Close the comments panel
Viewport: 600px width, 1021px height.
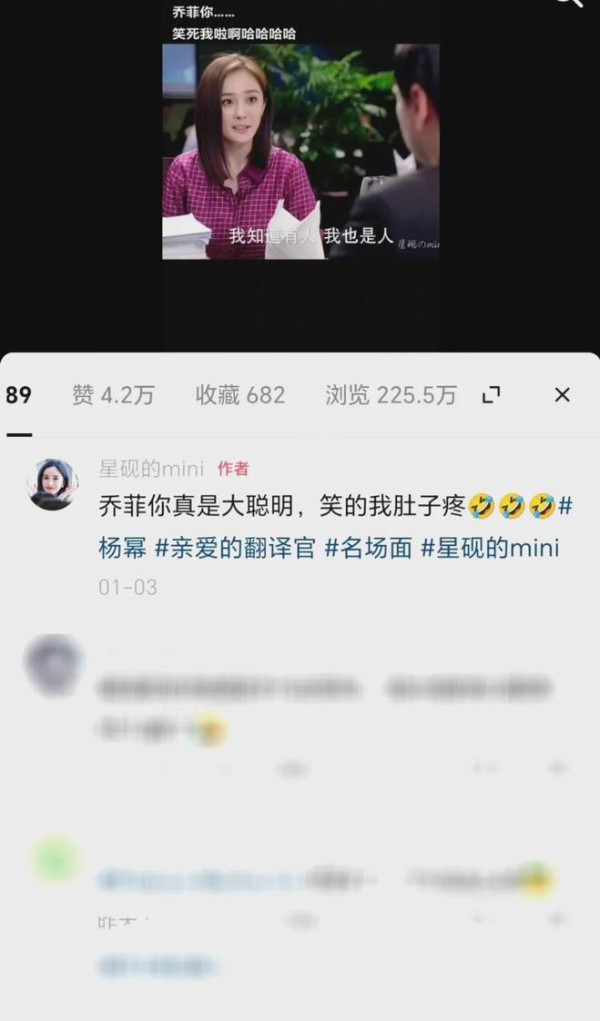[562, 395]
